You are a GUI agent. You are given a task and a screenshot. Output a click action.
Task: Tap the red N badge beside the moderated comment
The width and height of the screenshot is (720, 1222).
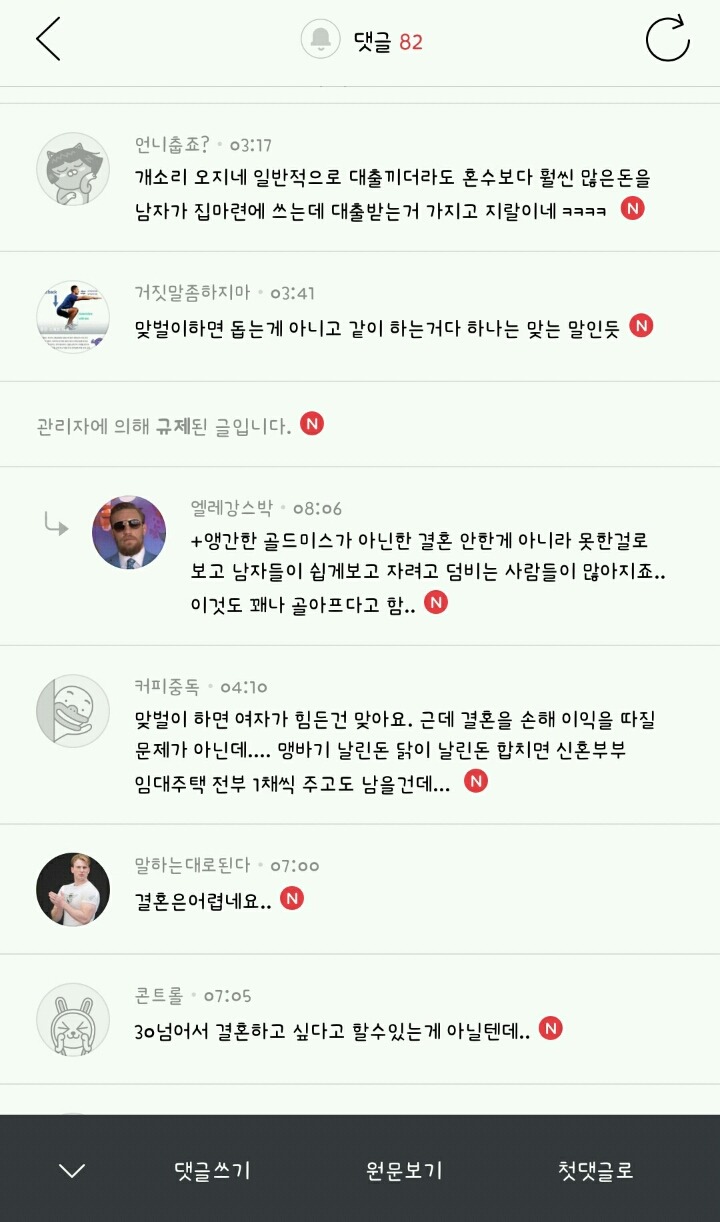point(313,423)
